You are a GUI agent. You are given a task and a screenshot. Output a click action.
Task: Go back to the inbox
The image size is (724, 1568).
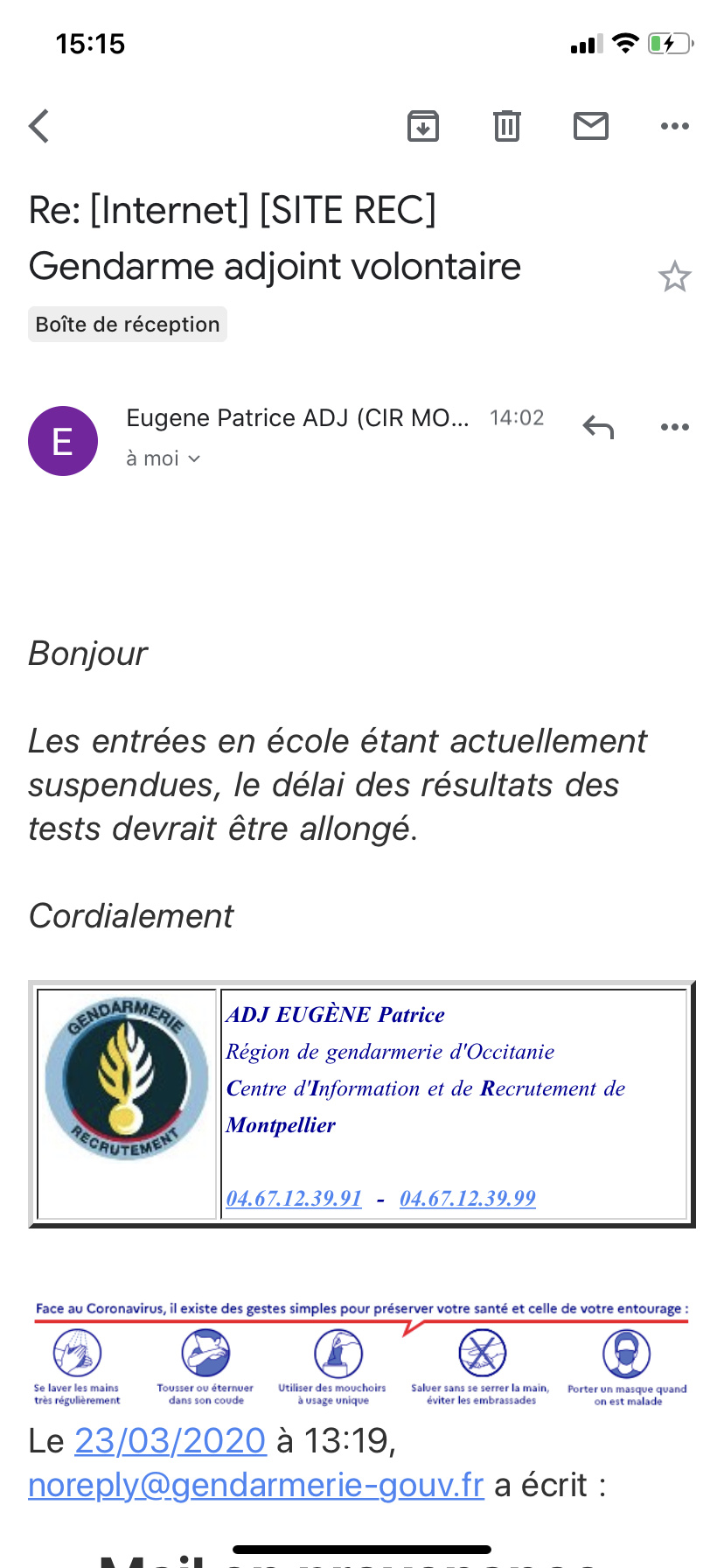[x=38, y=126]
